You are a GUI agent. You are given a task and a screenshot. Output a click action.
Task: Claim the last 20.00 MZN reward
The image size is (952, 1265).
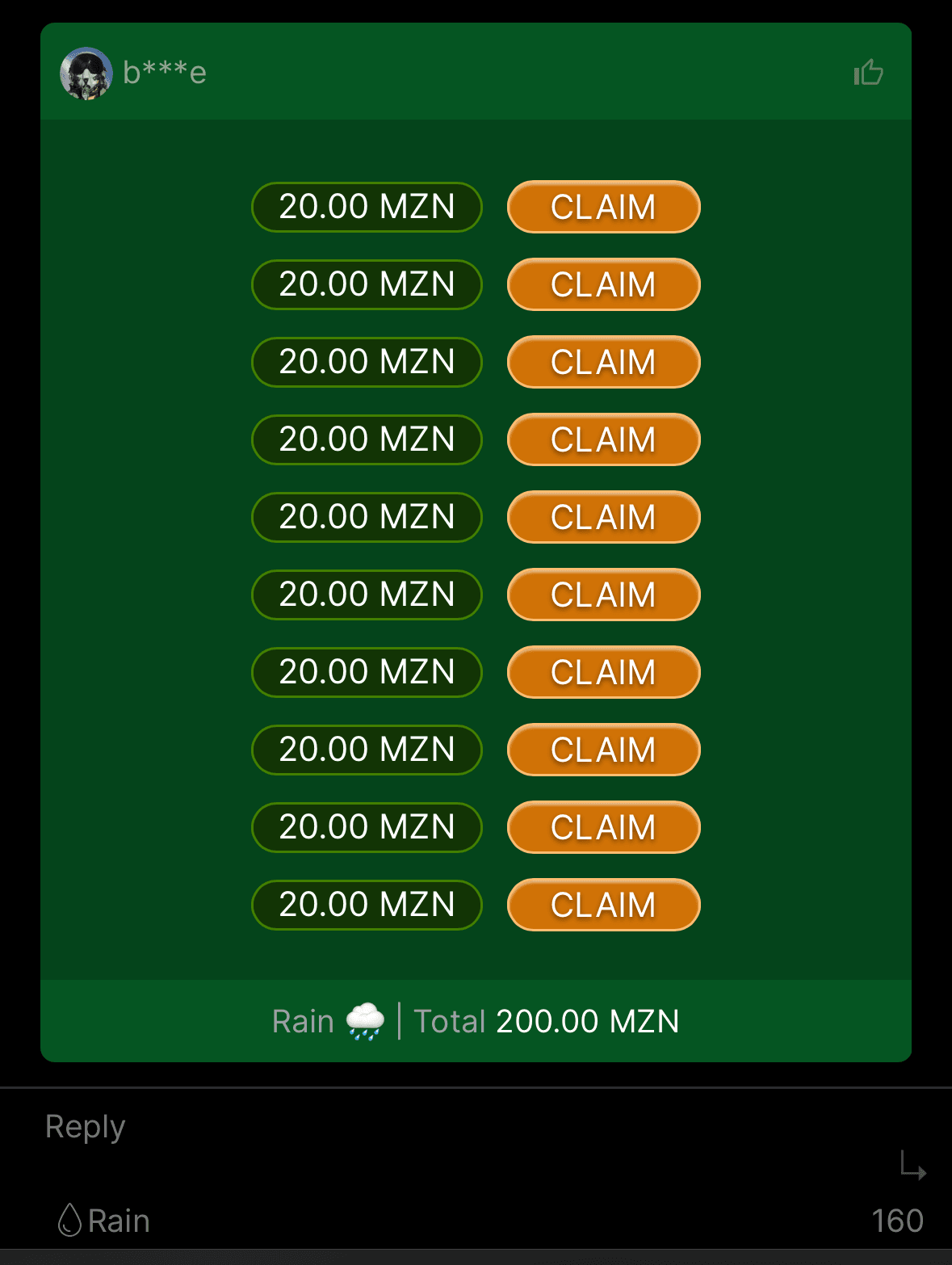click(603, 905)
